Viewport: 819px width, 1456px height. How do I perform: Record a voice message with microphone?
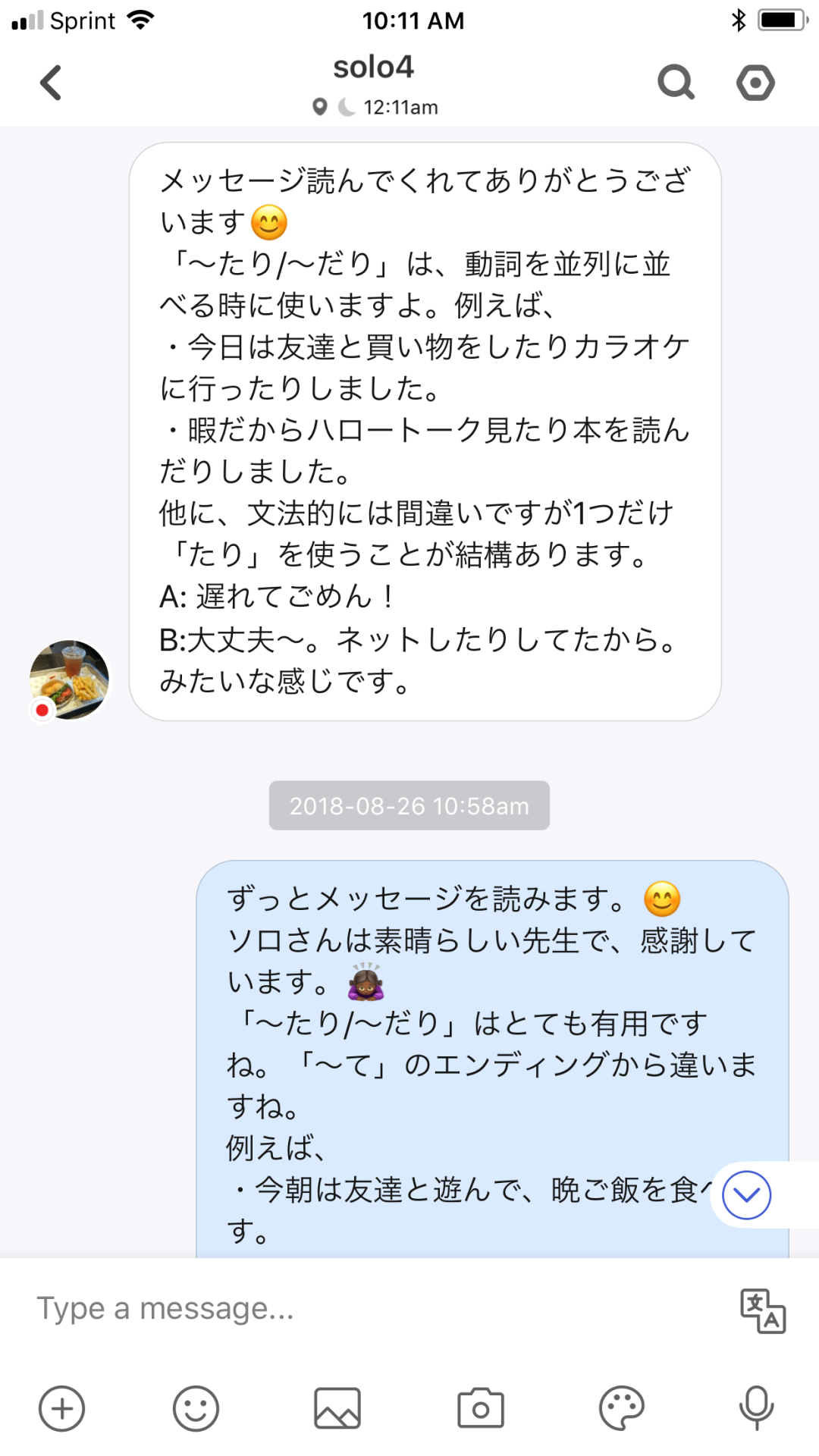tap(756, 1409)
